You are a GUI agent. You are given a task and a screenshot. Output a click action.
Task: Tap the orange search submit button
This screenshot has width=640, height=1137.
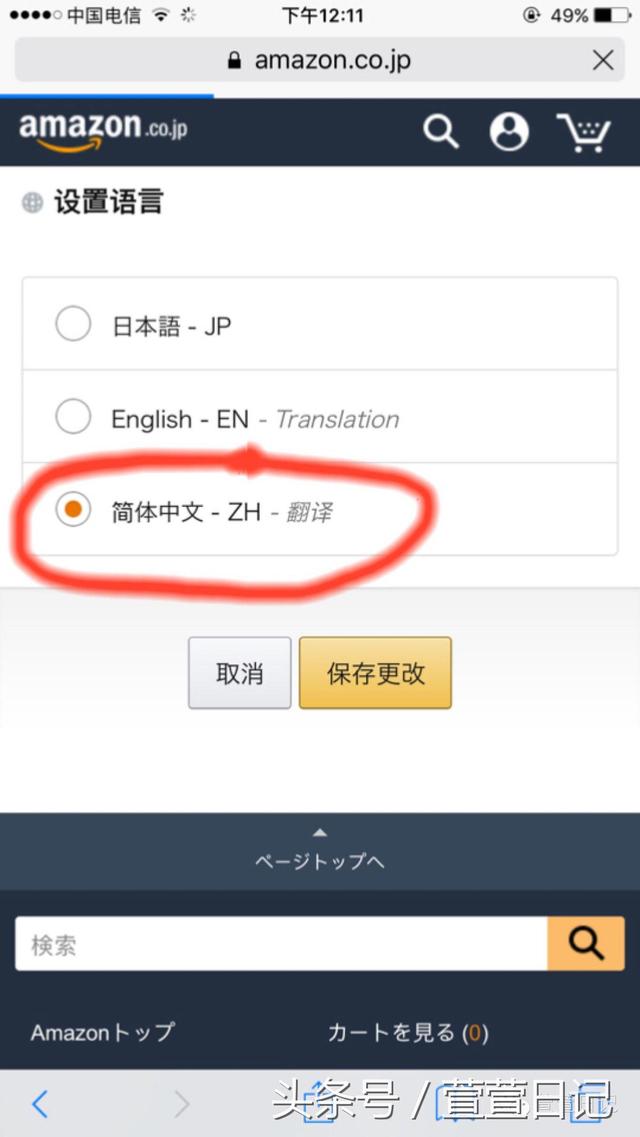coord(586,943)
